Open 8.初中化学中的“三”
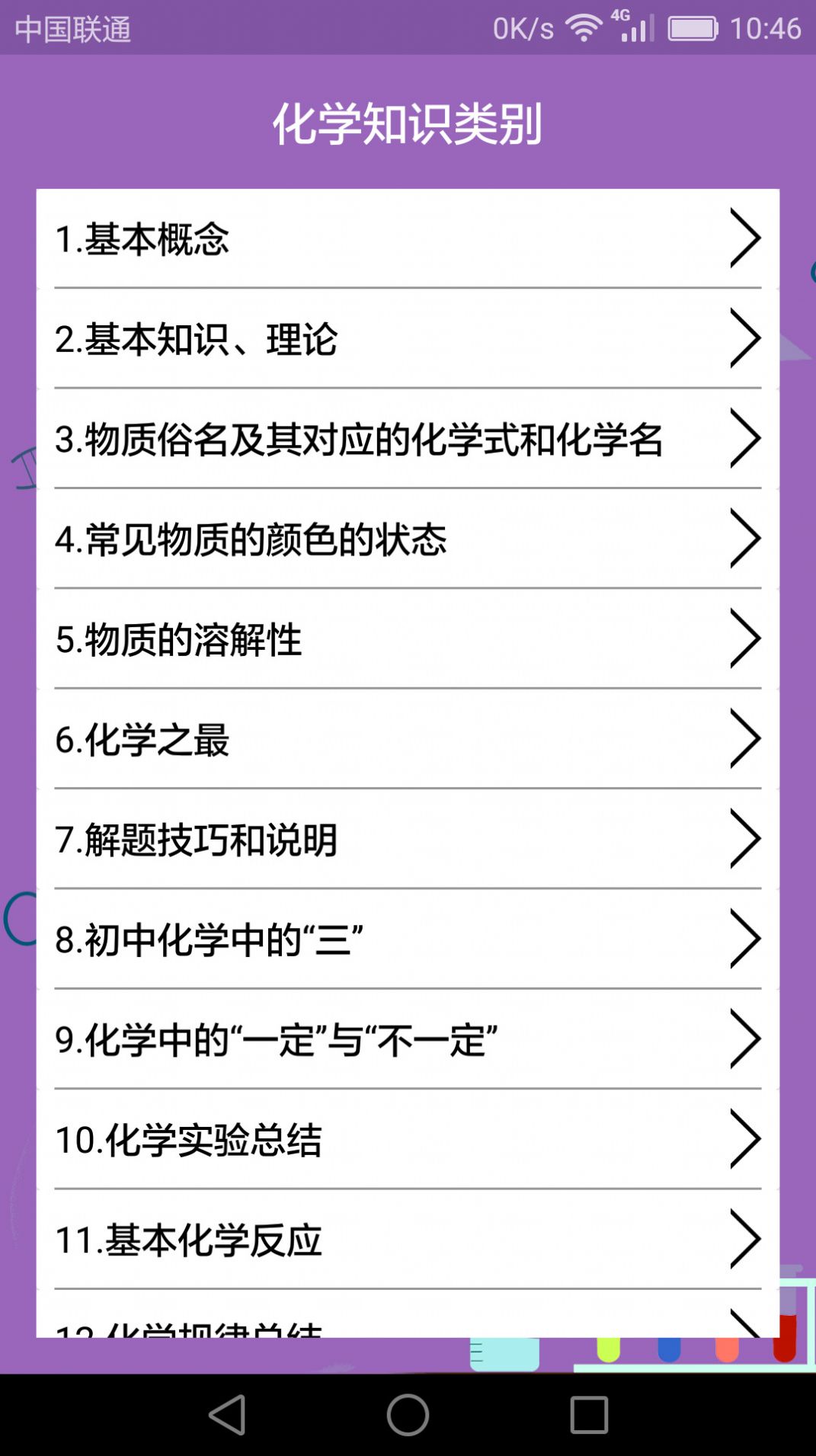This screenshot has width=816, height=1456. click(408, 939)
